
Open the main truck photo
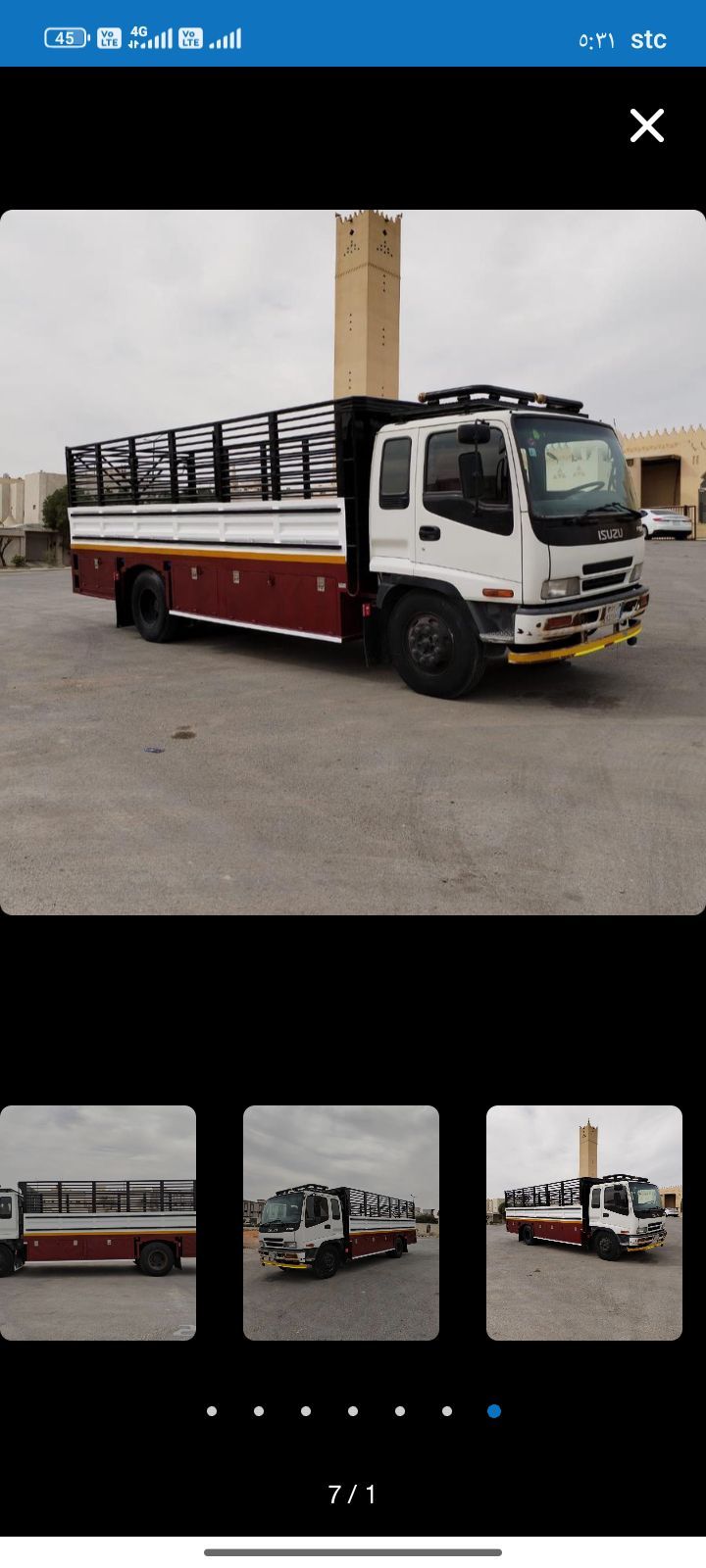(353, 562)
